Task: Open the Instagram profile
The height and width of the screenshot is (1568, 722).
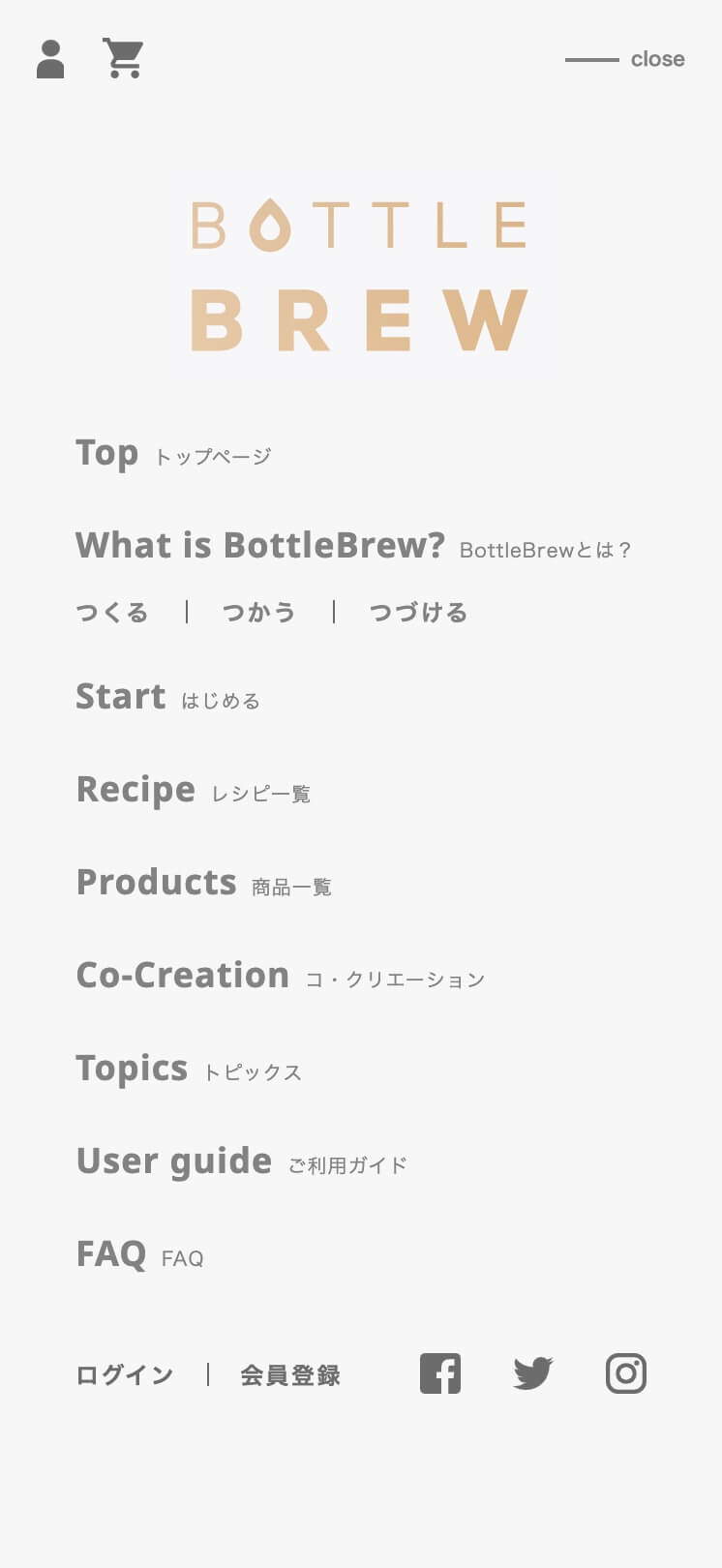Action: pos(626,1373)
